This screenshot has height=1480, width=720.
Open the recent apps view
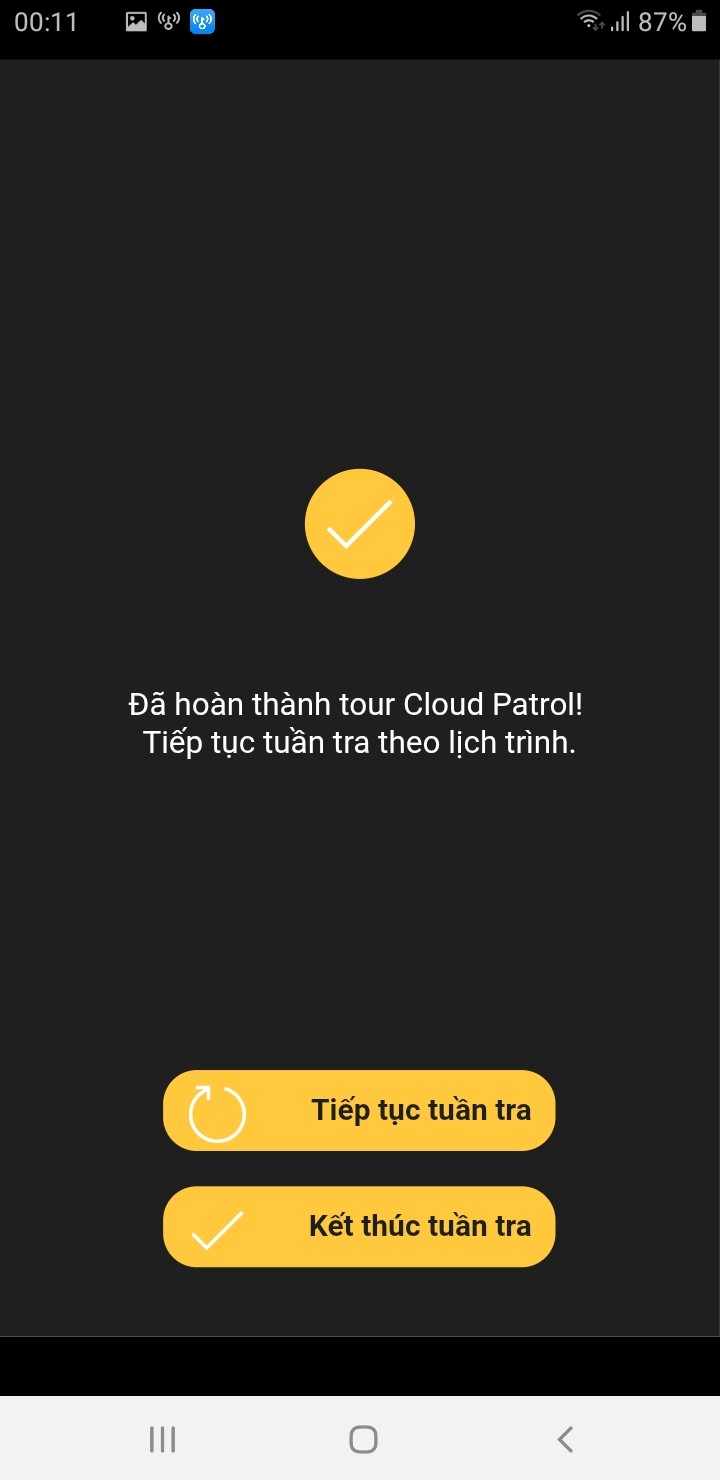[x=162, y=1439]
